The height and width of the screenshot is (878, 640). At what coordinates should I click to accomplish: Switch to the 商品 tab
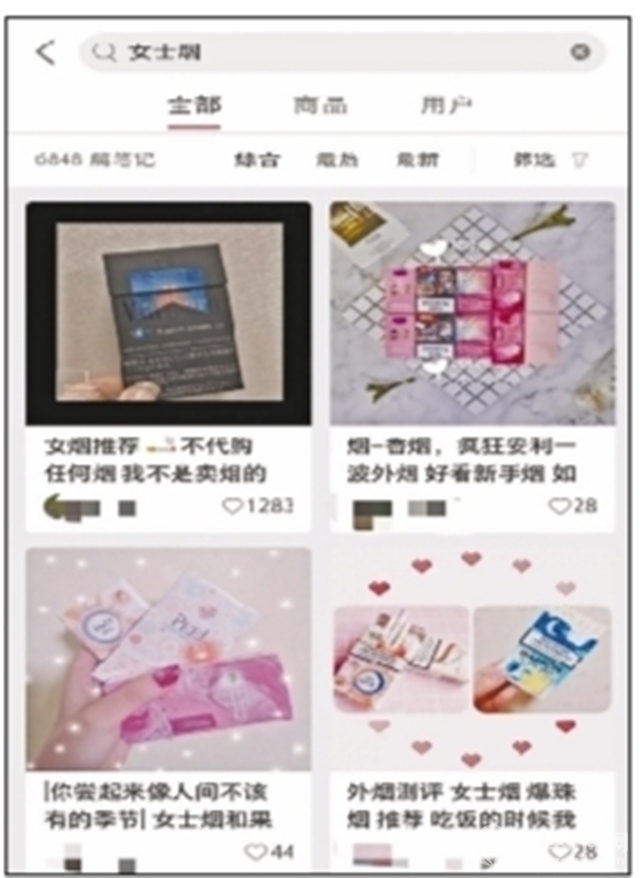click(320, 106)
